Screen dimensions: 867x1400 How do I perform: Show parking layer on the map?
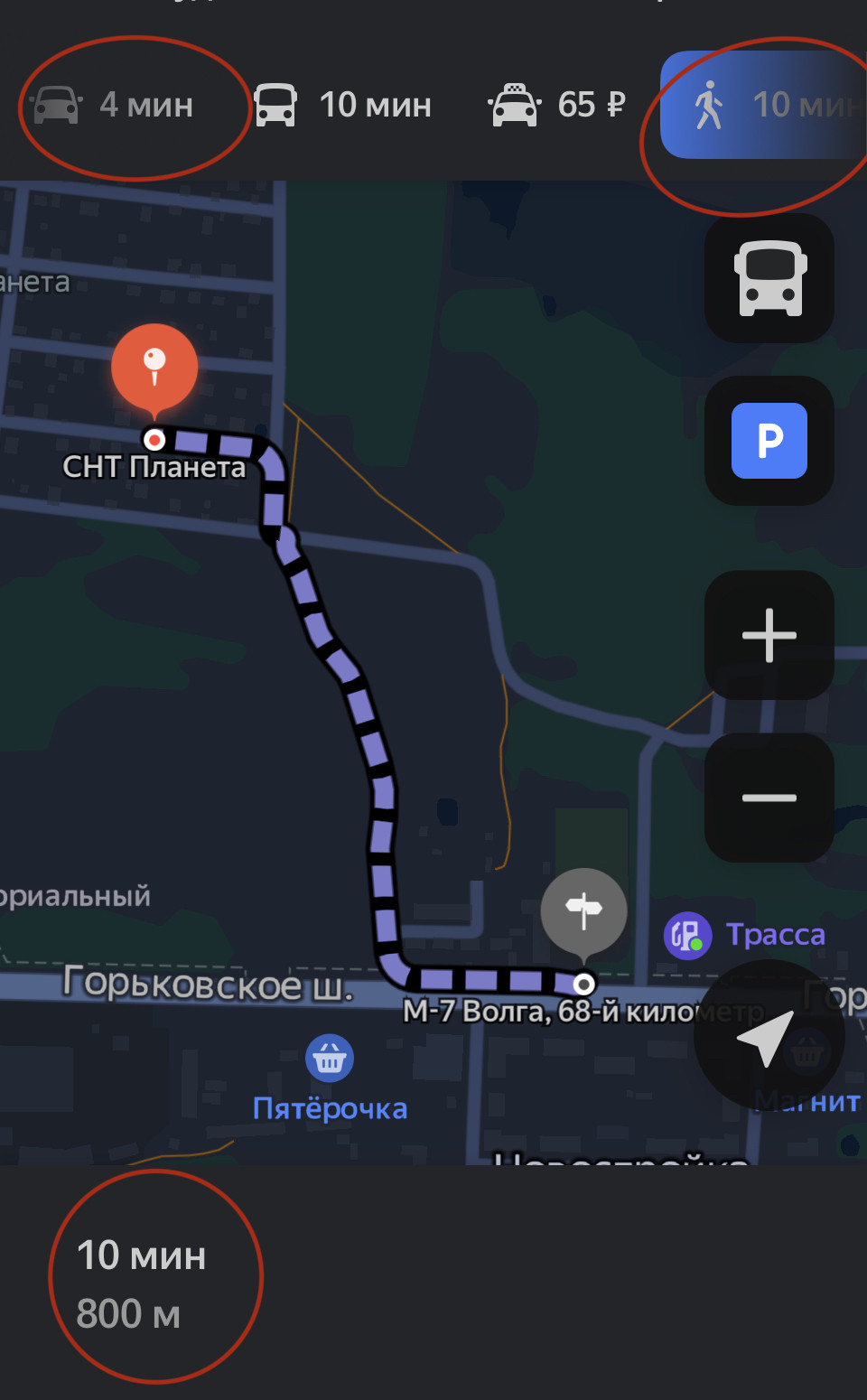click(769, 441)
